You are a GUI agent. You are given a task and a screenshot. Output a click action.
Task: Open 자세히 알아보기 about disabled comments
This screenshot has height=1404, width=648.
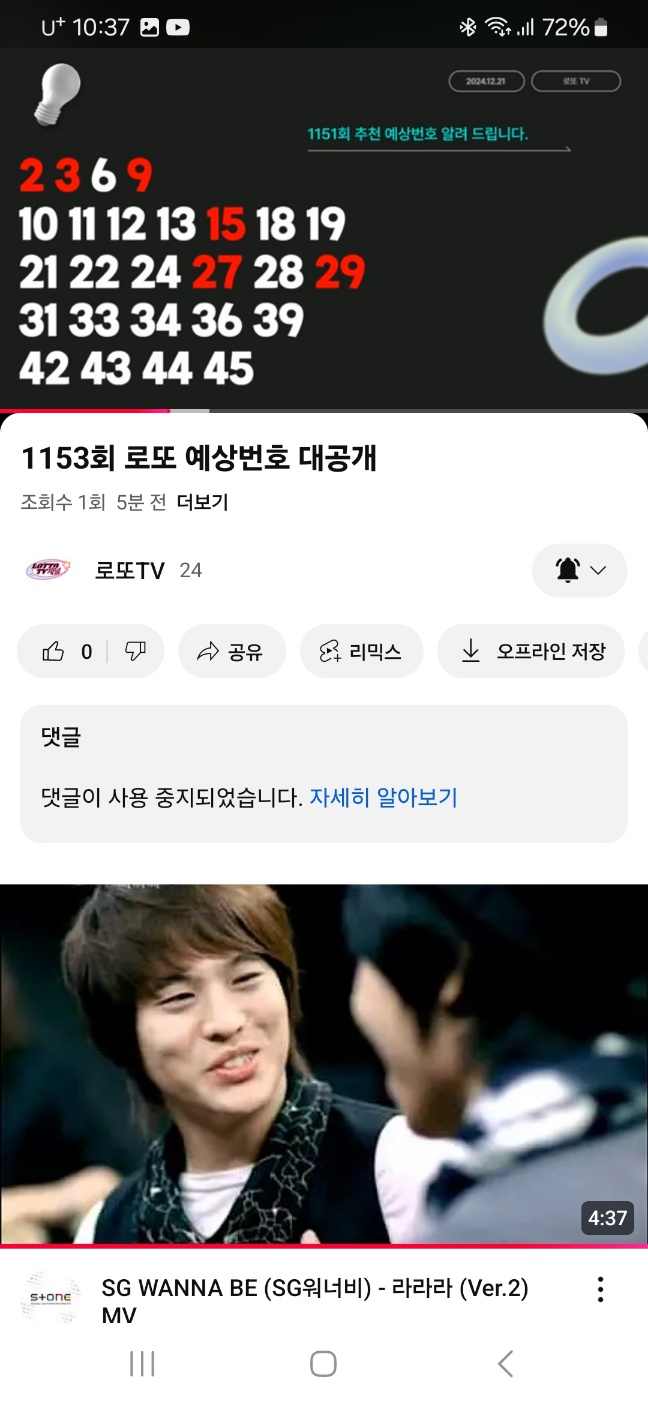383,797
